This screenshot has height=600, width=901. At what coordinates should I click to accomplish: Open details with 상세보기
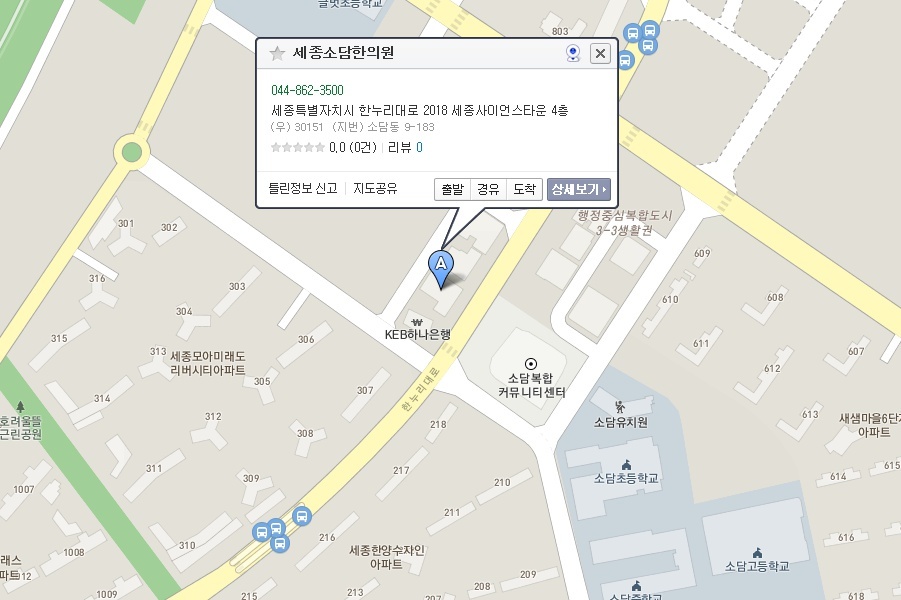coord(579,189)
